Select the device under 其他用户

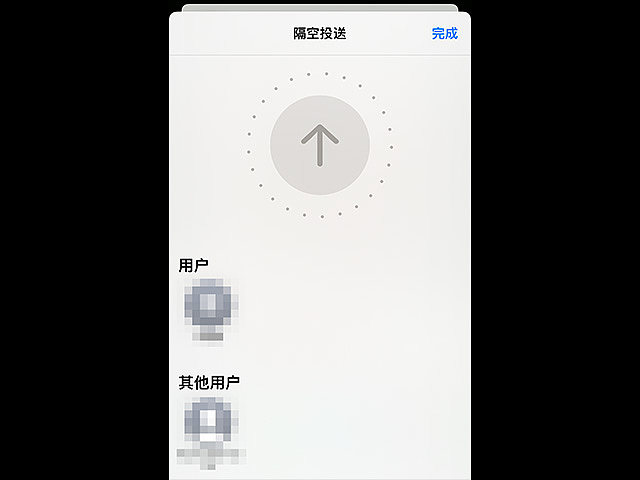[x=209, y=423]
